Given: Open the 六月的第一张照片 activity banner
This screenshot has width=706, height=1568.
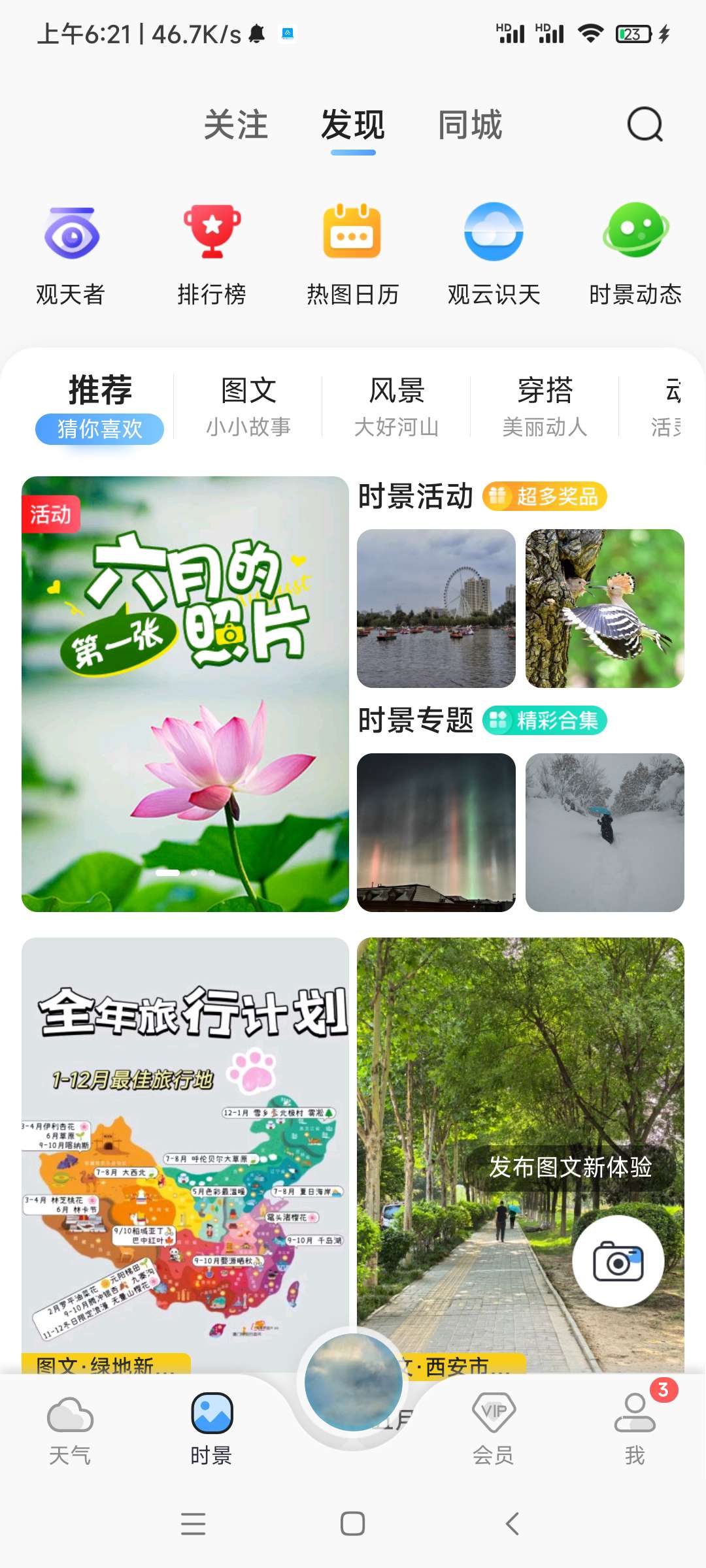Looking at the screenshot, I should [x=185, y=693].
